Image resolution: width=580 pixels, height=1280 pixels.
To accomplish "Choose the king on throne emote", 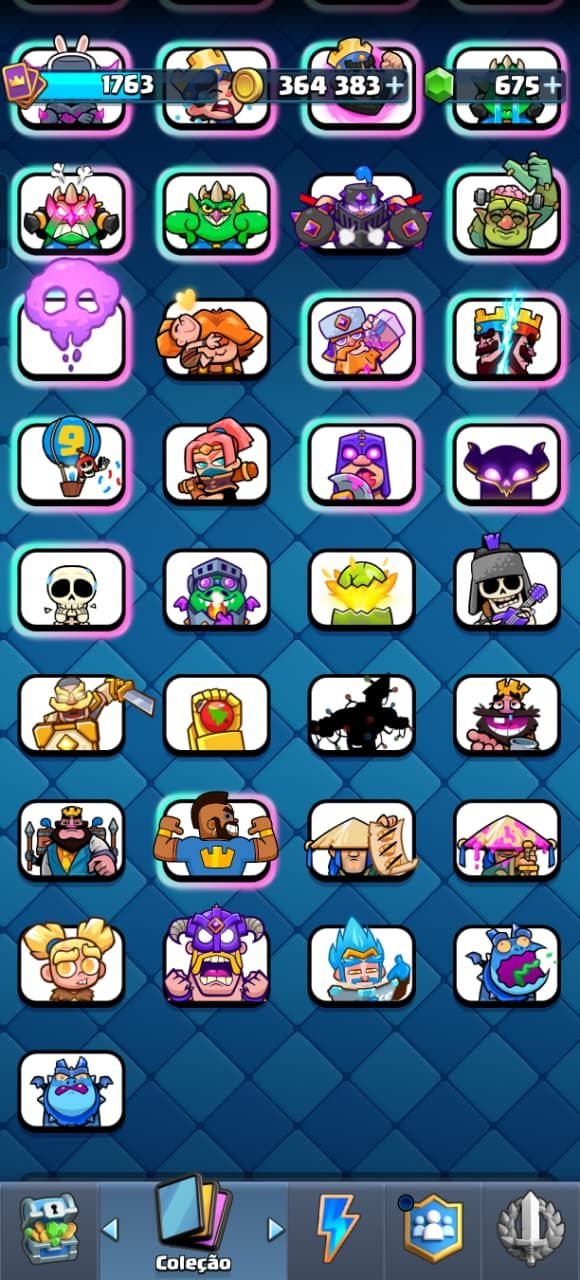I will (x=72, y=838).
